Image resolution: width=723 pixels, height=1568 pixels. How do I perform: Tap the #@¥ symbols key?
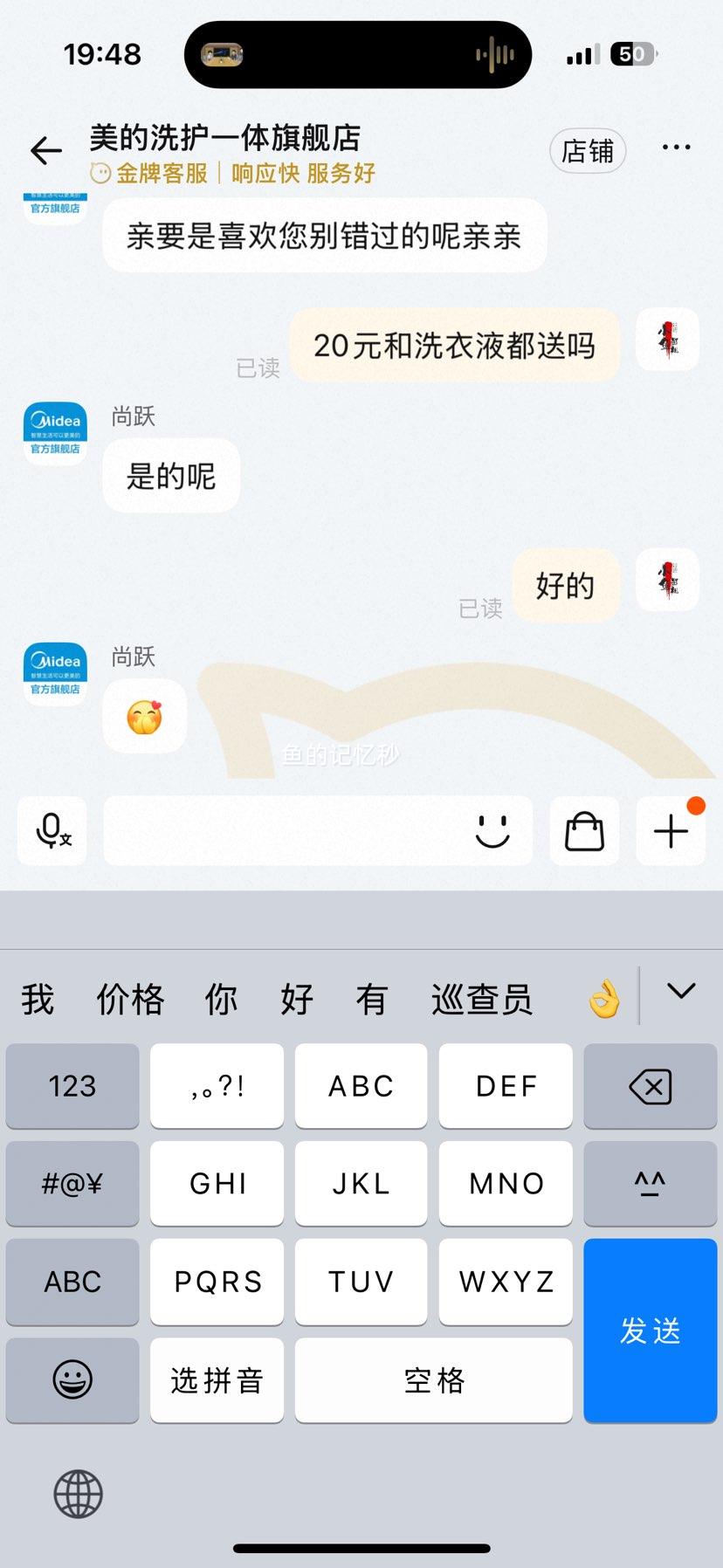(x=72, y=1184)
